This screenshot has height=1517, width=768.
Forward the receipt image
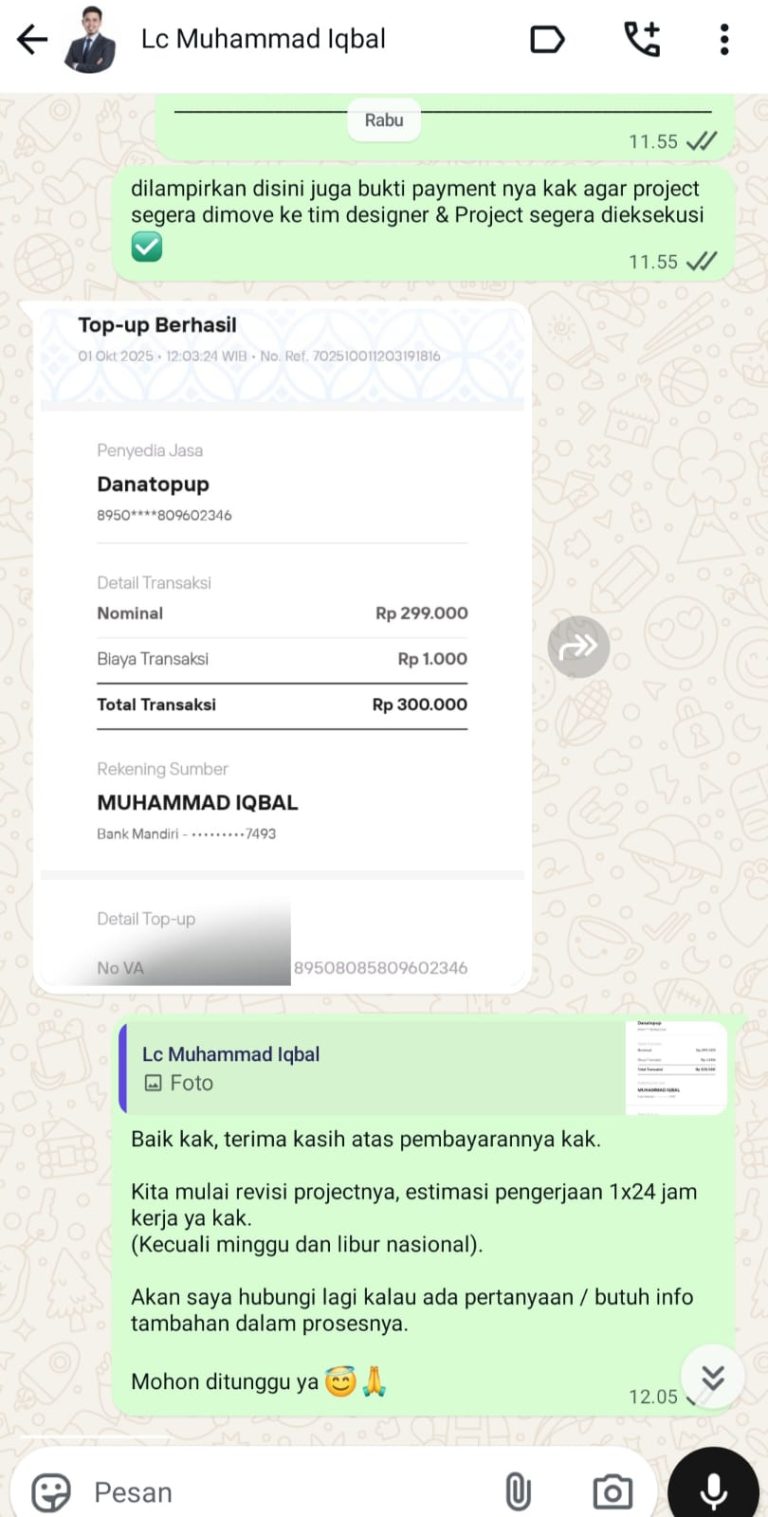tap(578, 647)
